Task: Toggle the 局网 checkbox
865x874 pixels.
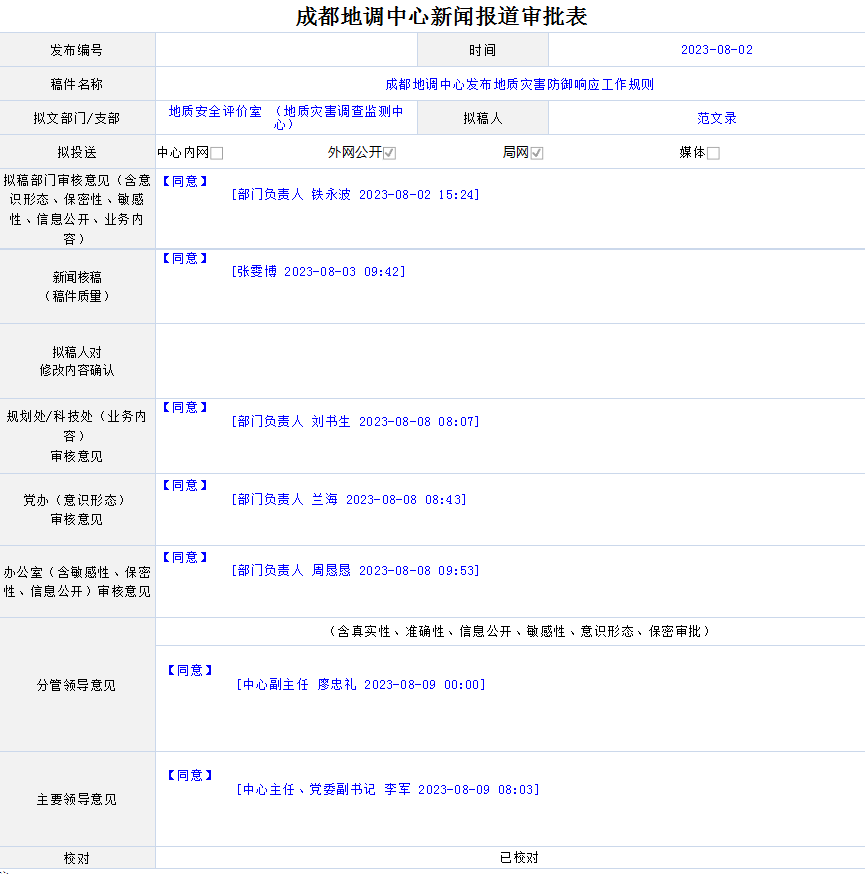Action: pos(537,154)
